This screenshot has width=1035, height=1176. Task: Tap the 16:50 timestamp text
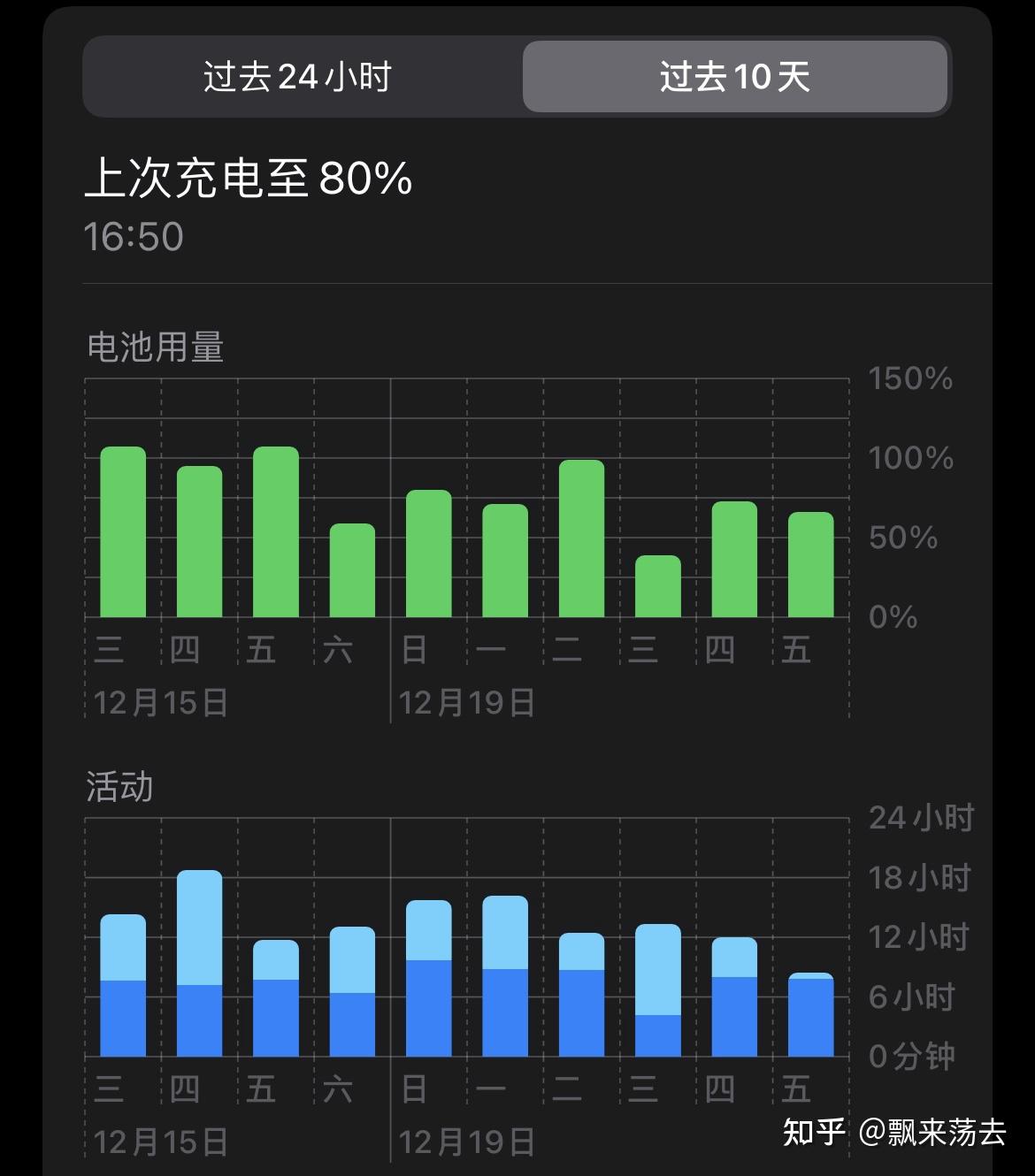click(133, 237)
